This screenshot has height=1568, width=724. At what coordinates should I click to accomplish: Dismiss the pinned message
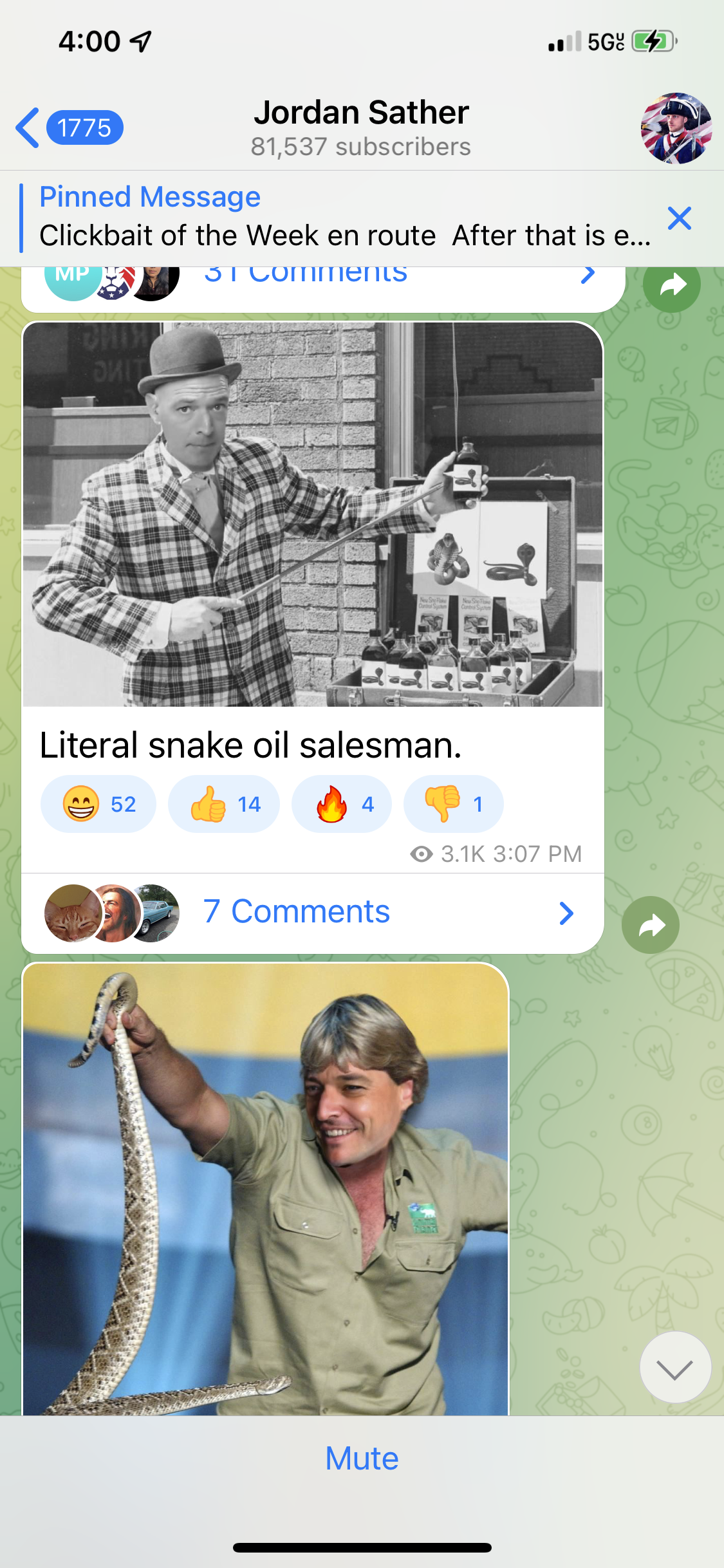(x=679, y=219)
